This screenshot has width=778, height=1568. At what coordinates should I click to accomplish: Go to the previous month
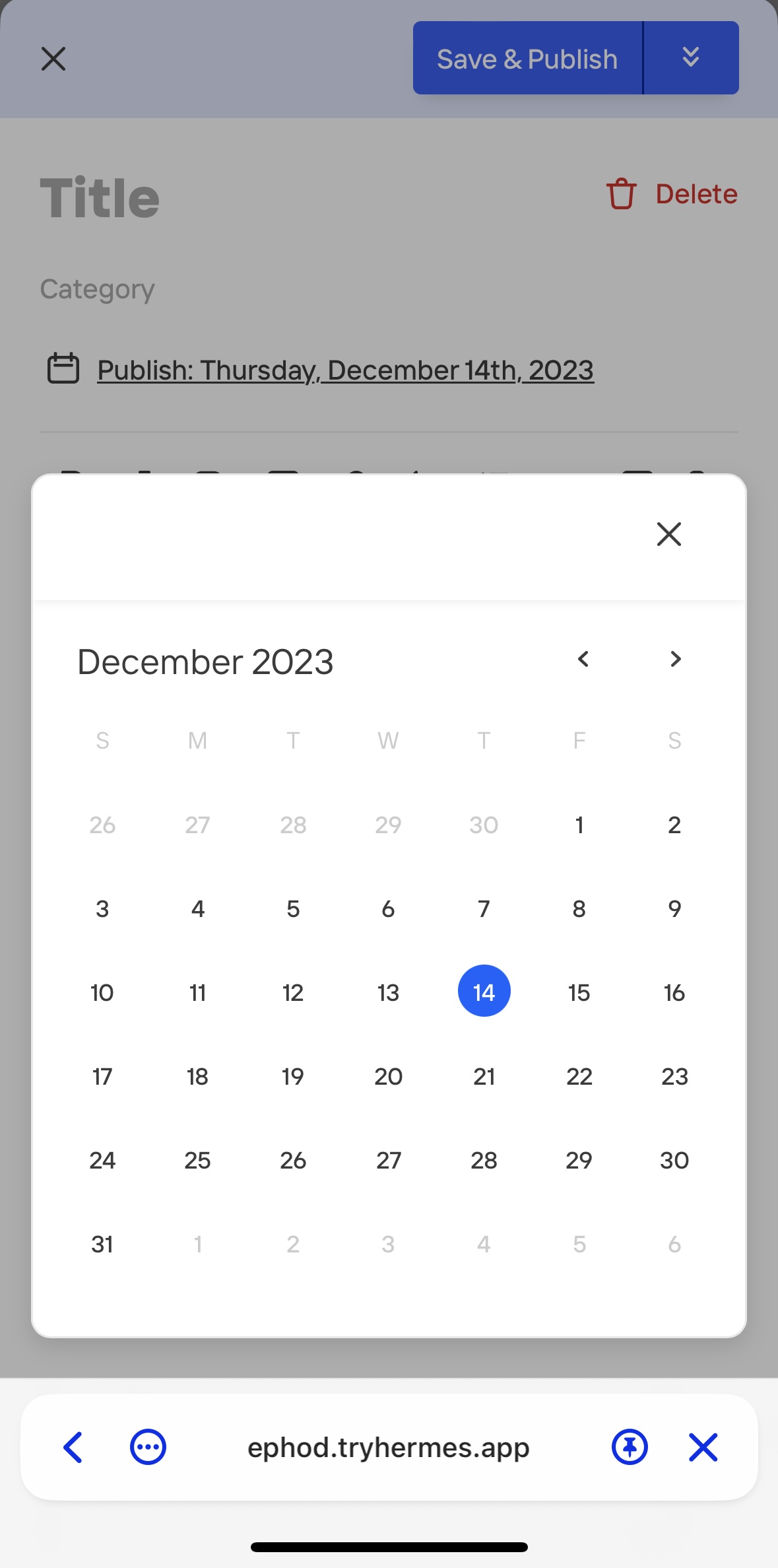coord(583,659)
